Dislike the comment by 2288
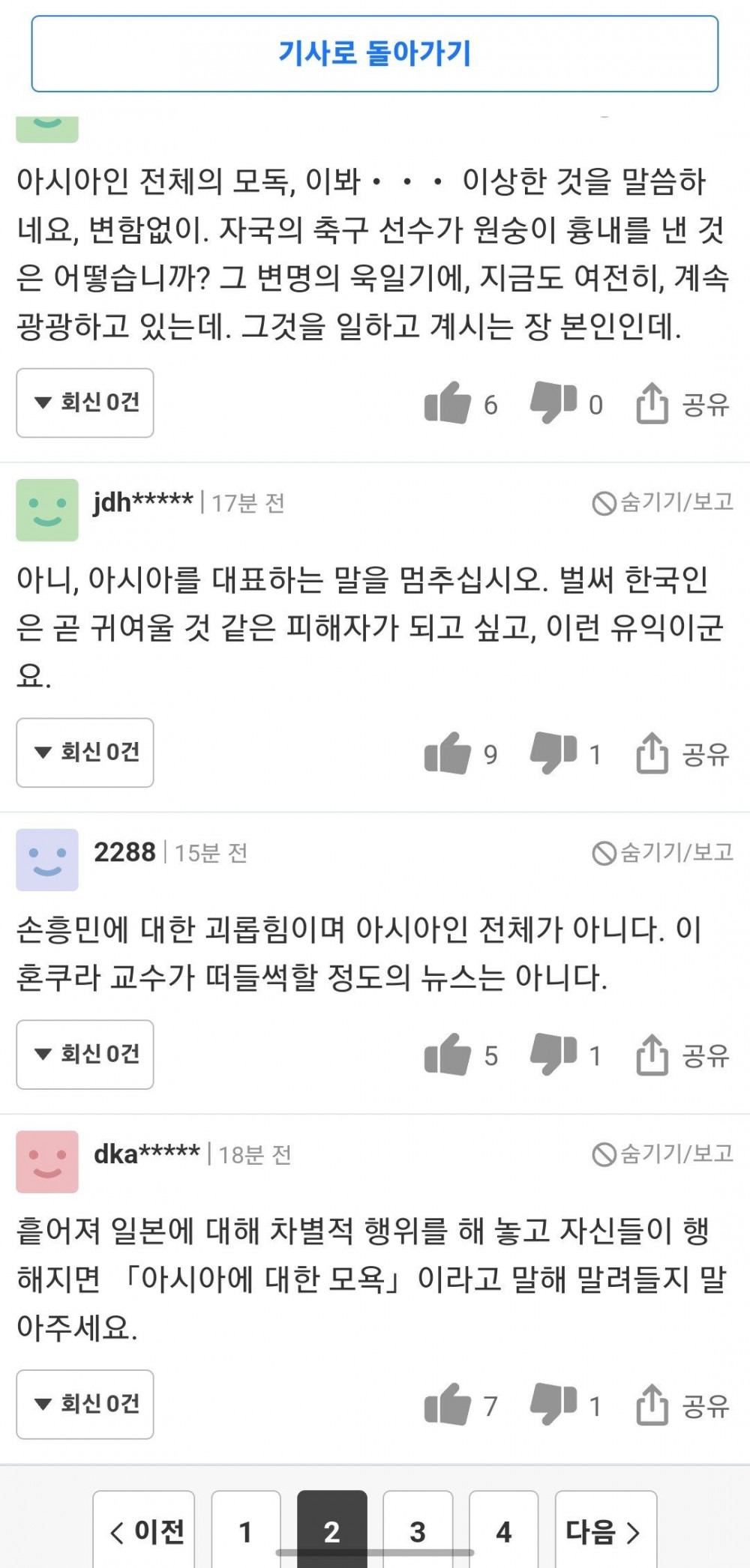Image resolution: width=750 pixels, height=1568 pixels. 553,1055
